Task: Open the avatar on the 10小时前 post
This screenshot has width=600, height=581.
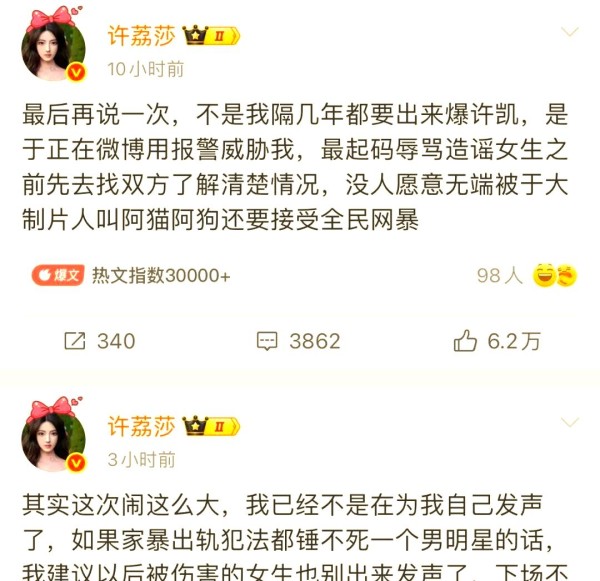Action: [x=53, y=46]
